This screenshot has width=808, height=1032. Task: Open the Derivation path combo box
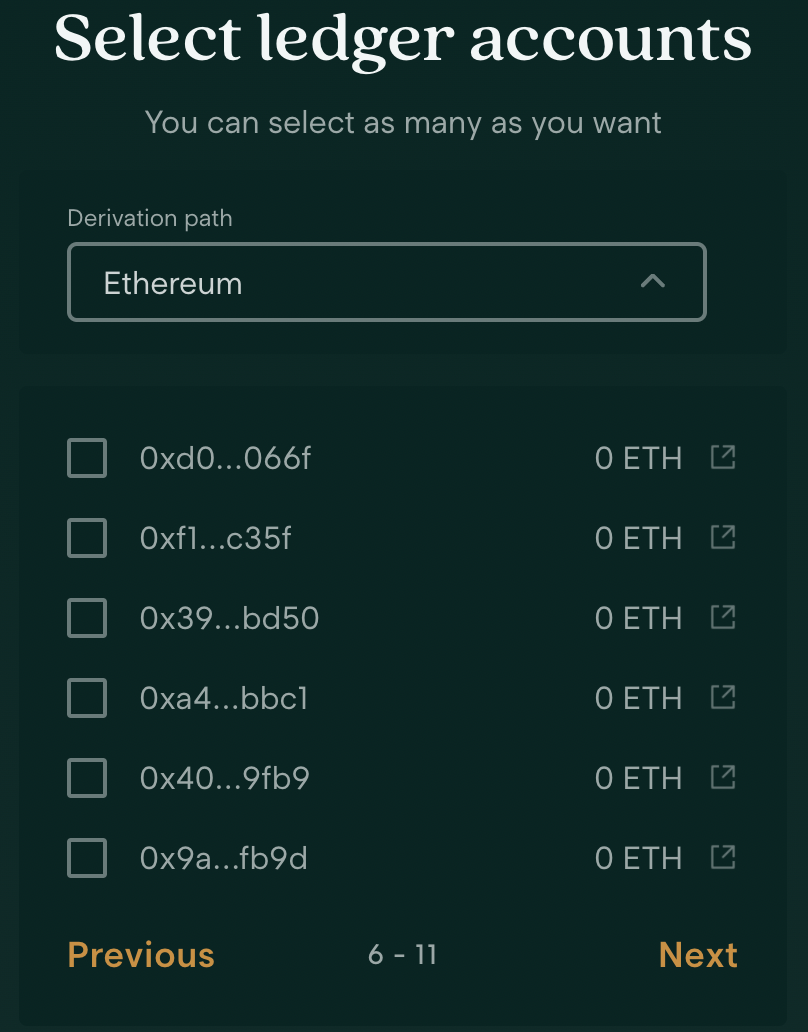pyautogui.click(x=387, y=282)
